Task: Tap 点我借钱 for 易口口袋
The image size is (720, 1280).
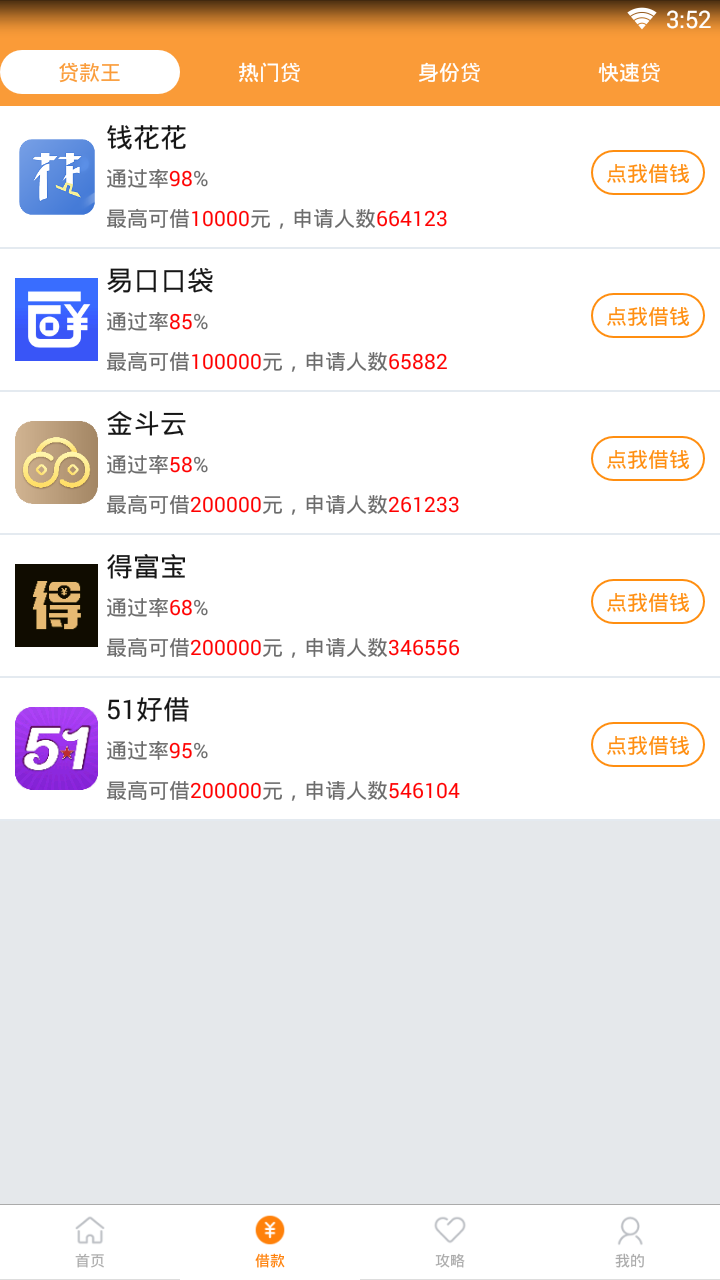Action: (648, 316)
